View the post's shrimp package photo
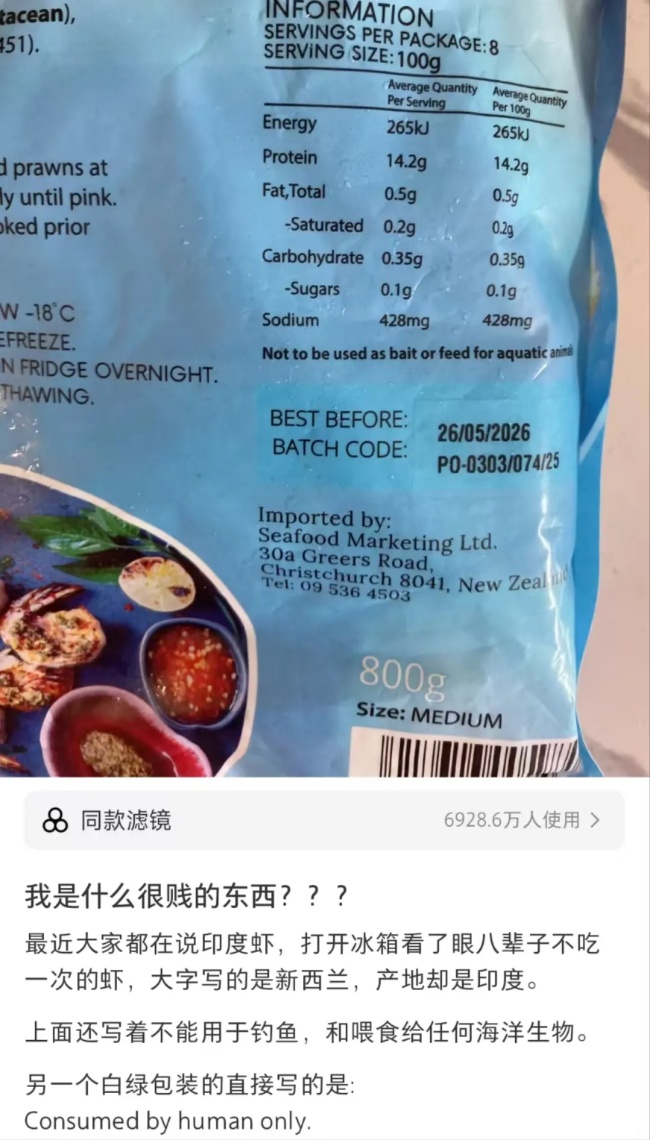This screenshot has width=650, height=1140. [324, 388]
